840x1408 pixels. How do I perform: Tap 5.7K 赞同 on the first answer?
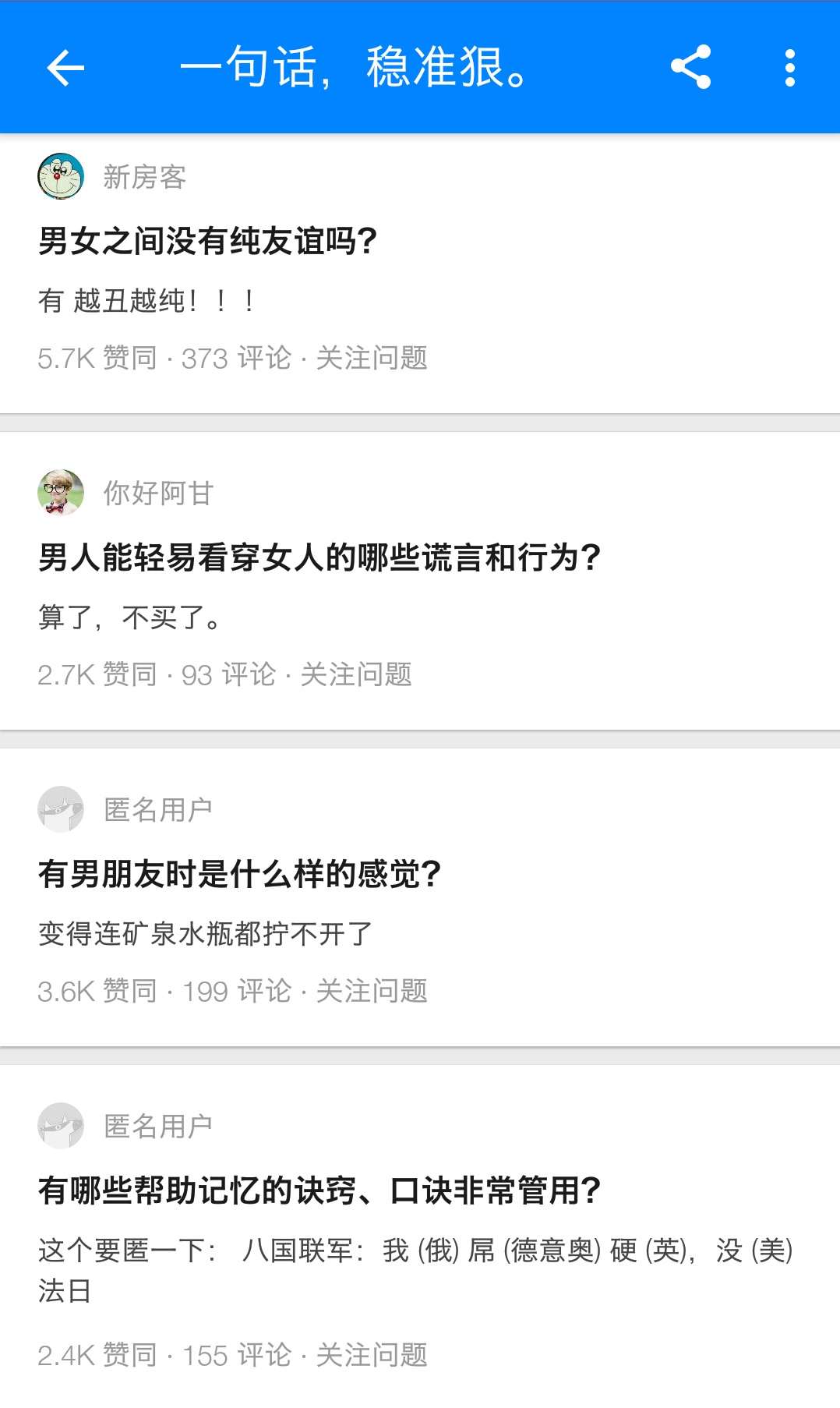coord(97,358)
